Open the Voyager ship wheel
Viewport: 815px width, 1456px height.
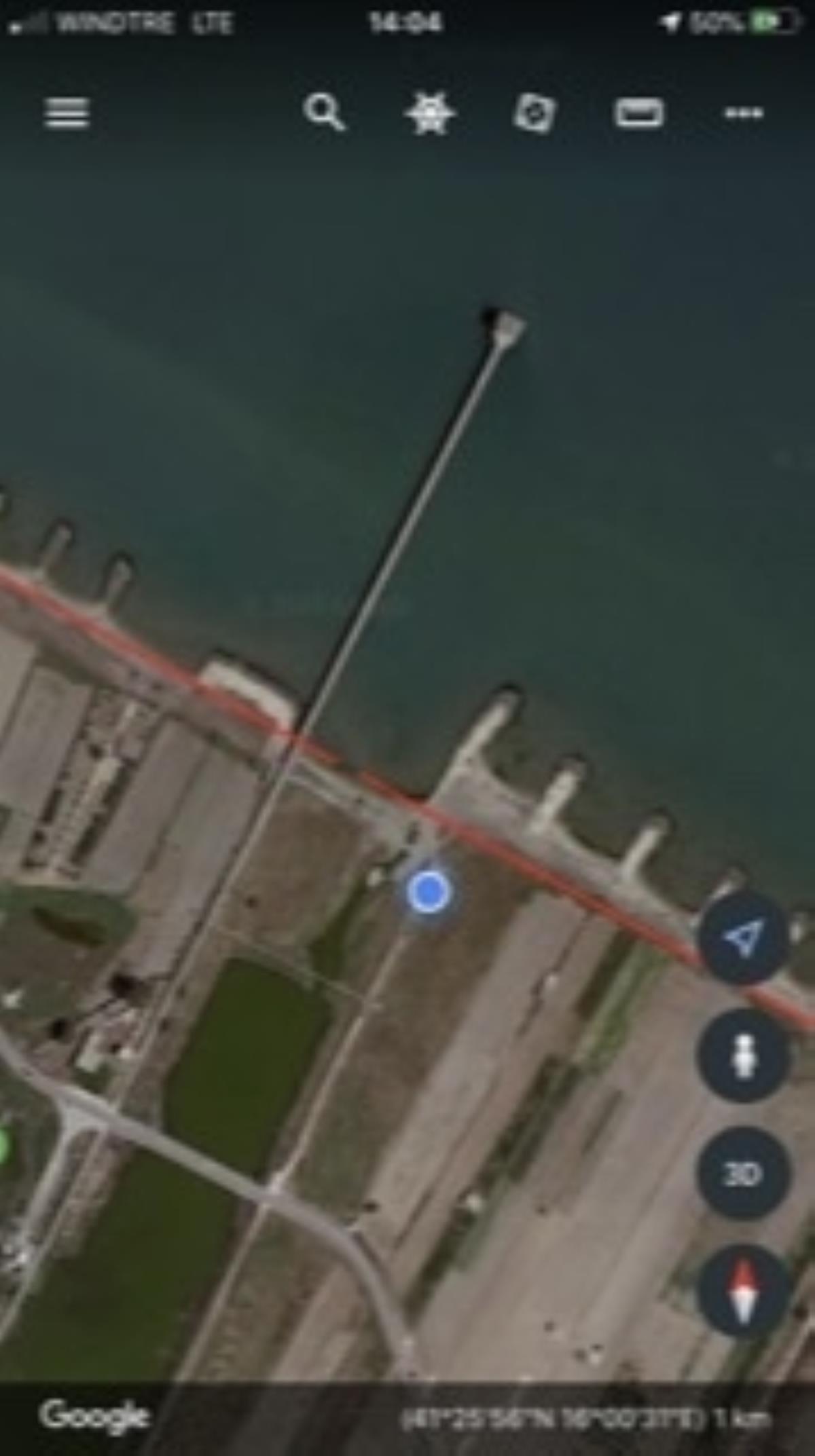point(429,113)
